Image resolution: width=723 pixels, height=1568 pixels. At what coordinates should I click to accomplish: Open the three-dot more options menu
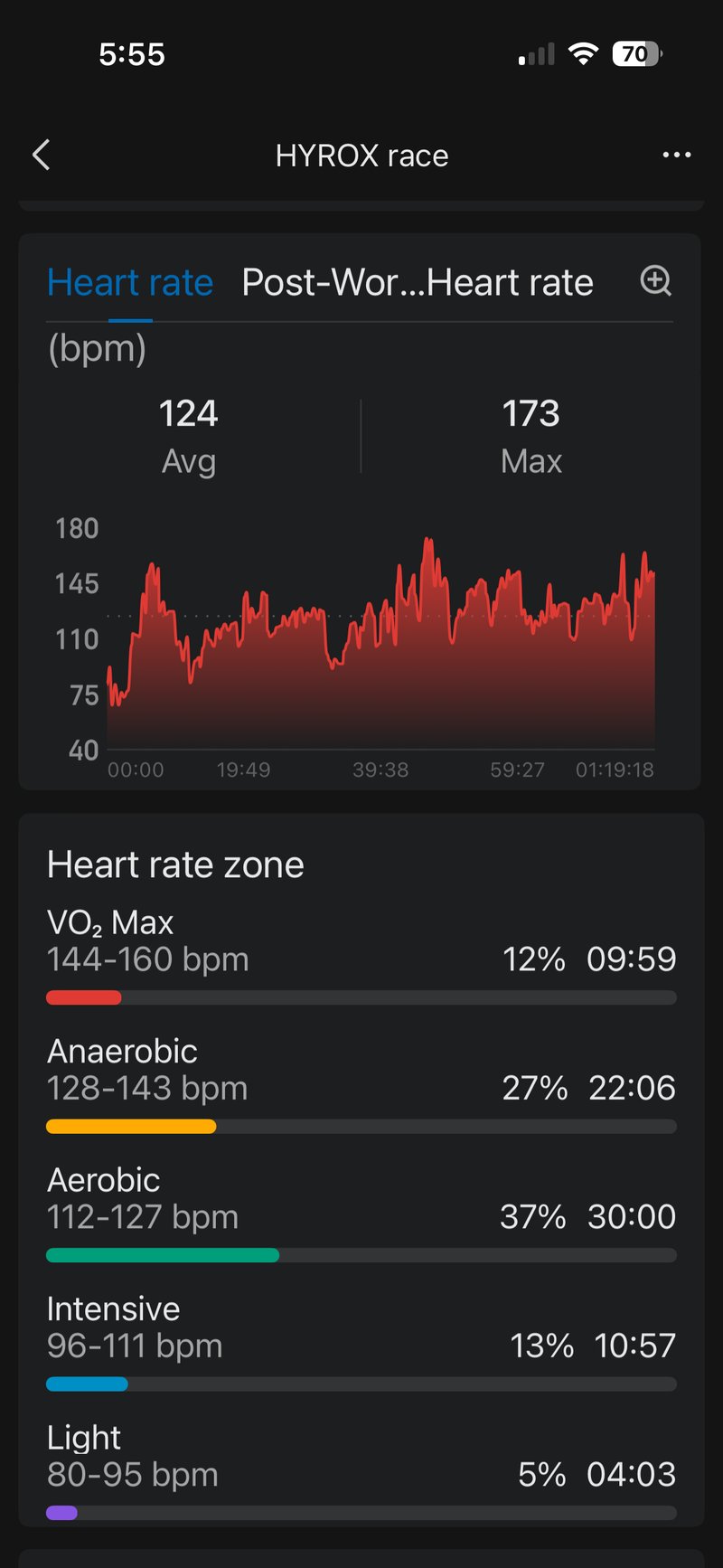[676, 155]
